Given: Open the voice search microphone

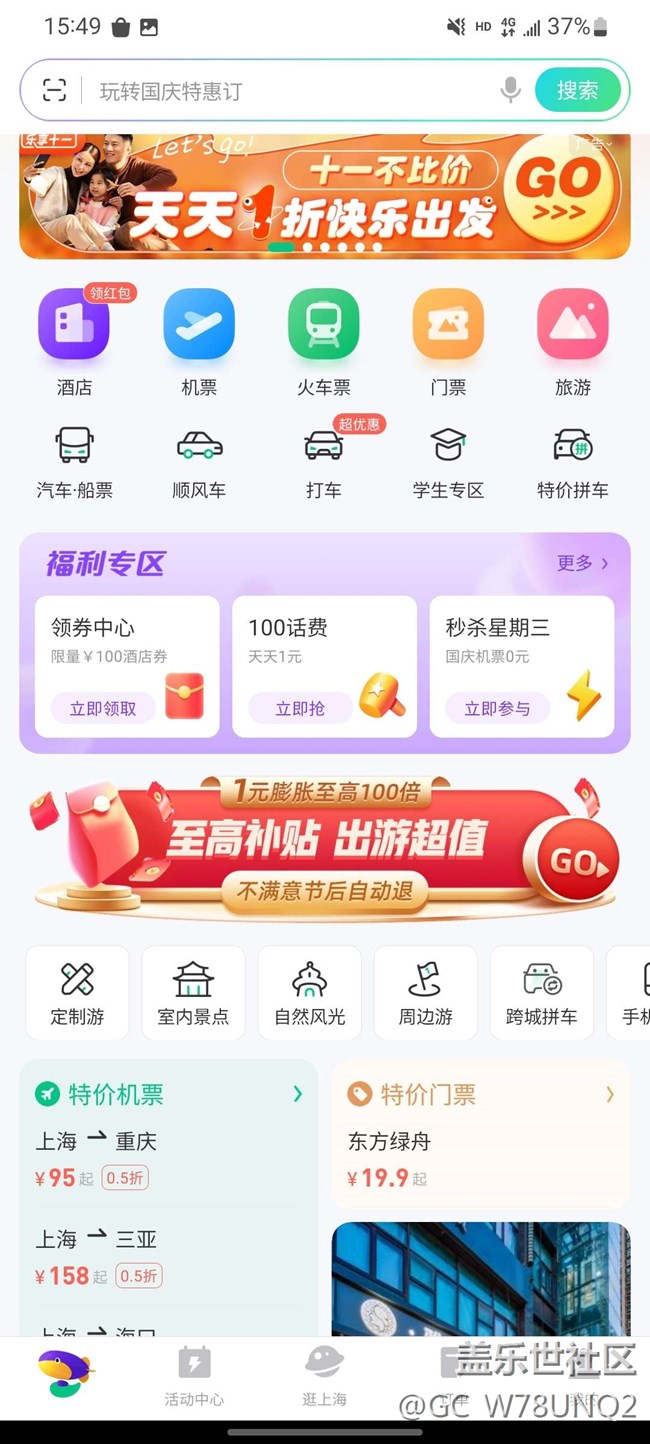Looking at the screenshot, I should pos(510,91).
